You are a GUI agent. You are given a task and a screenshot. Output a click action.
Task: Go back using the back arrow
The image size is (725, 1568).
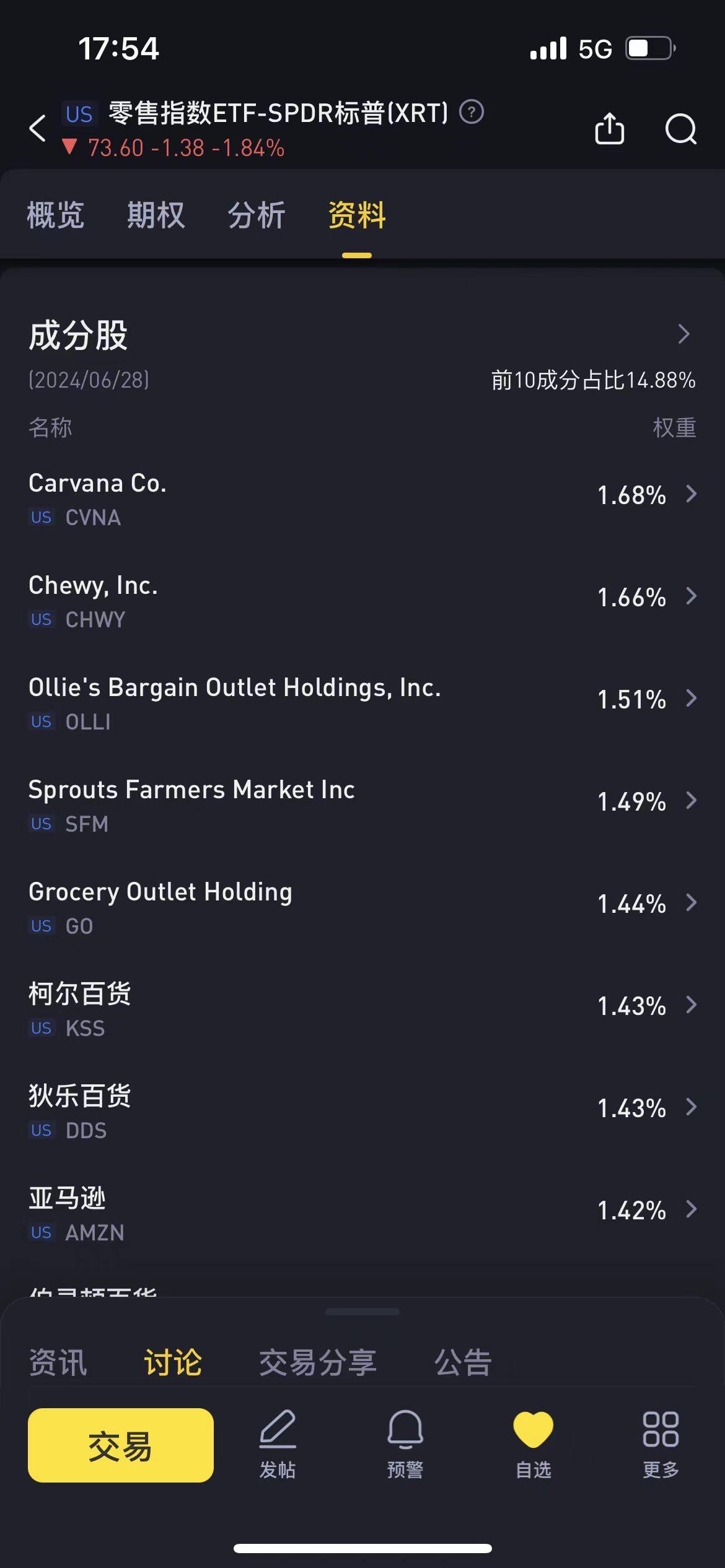[38, 129]
